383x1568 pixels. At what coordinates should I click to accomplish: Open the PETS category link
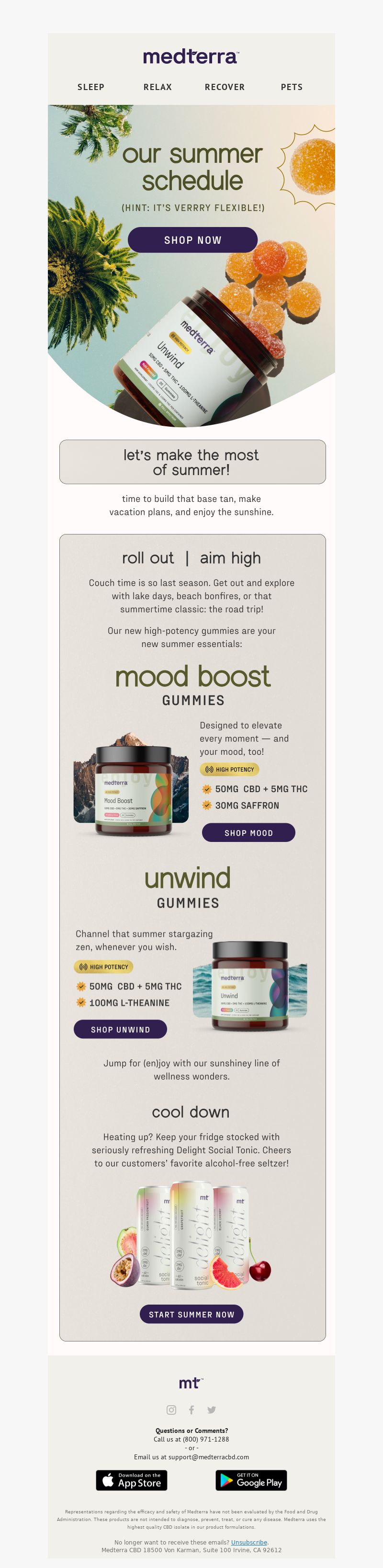[x=292, y=87]
